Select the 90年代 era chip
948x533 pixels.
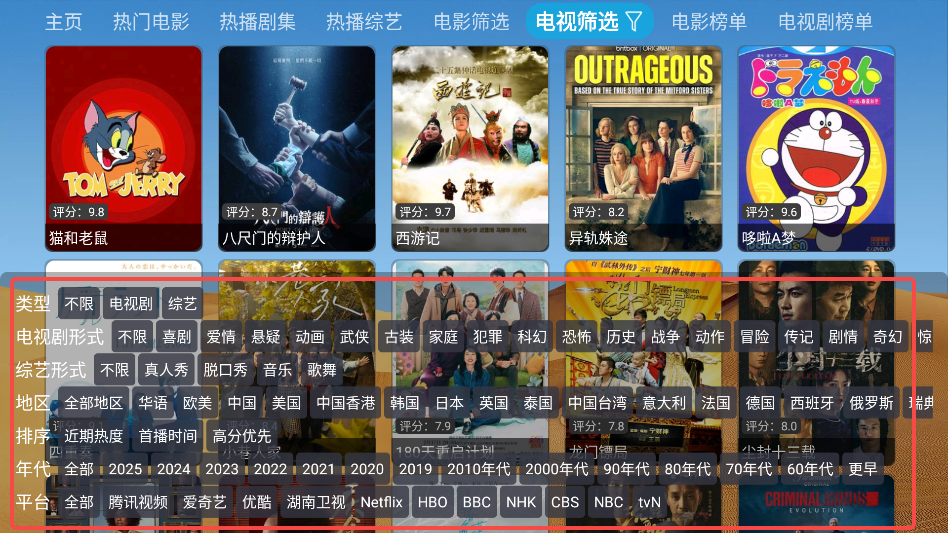[626, 469]
